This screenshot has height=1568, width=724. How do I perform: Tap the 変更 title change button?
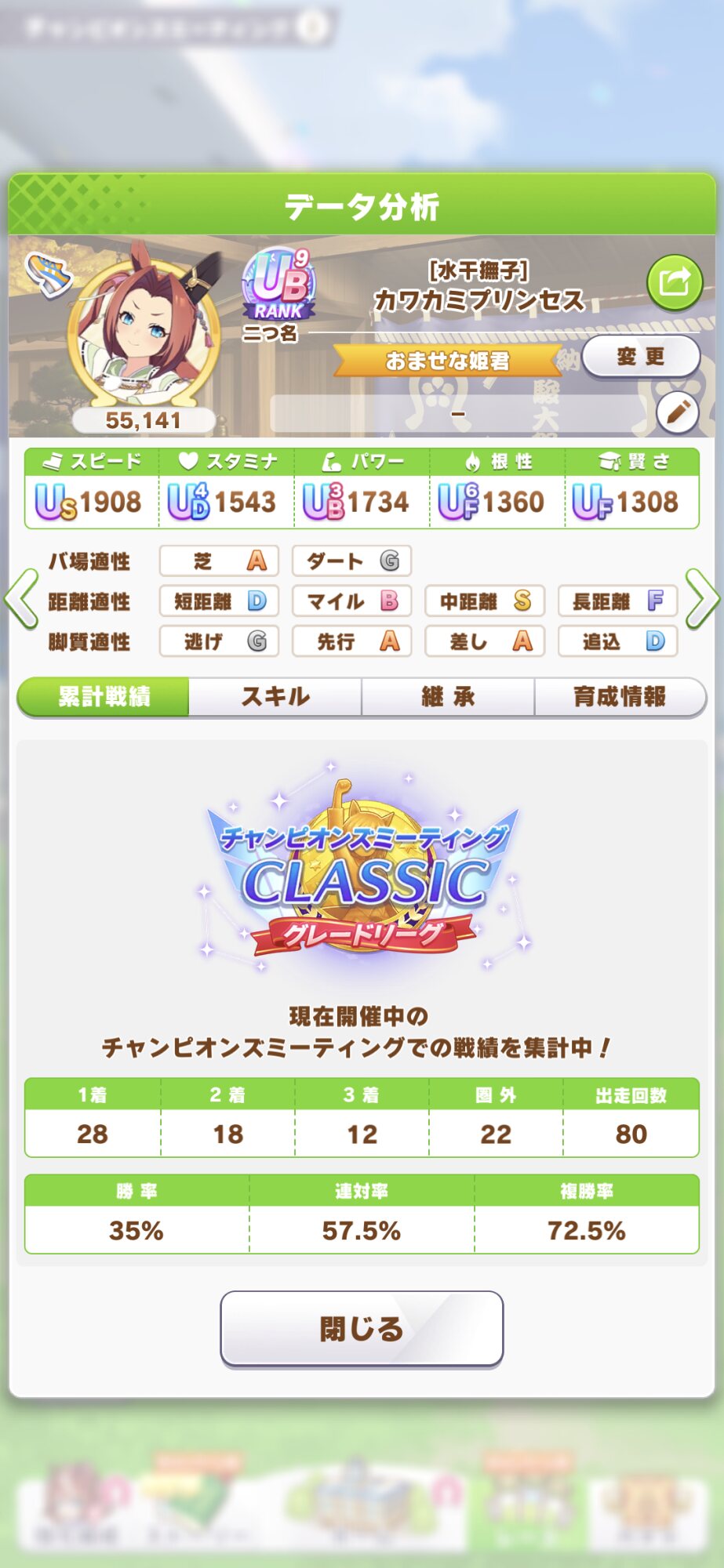641,357
